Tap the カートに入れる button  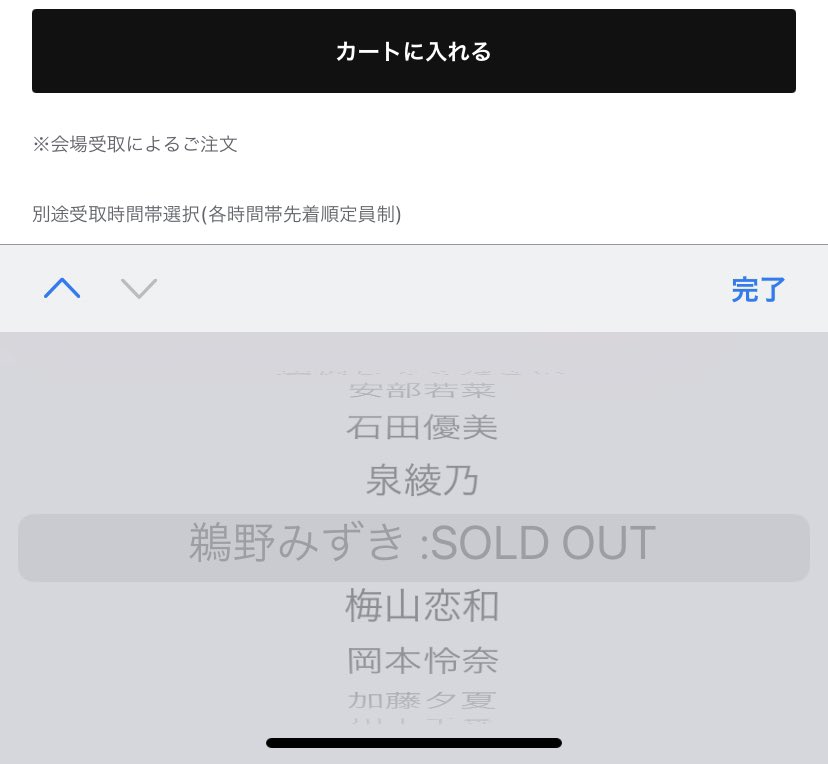click(x=413, y=52)
